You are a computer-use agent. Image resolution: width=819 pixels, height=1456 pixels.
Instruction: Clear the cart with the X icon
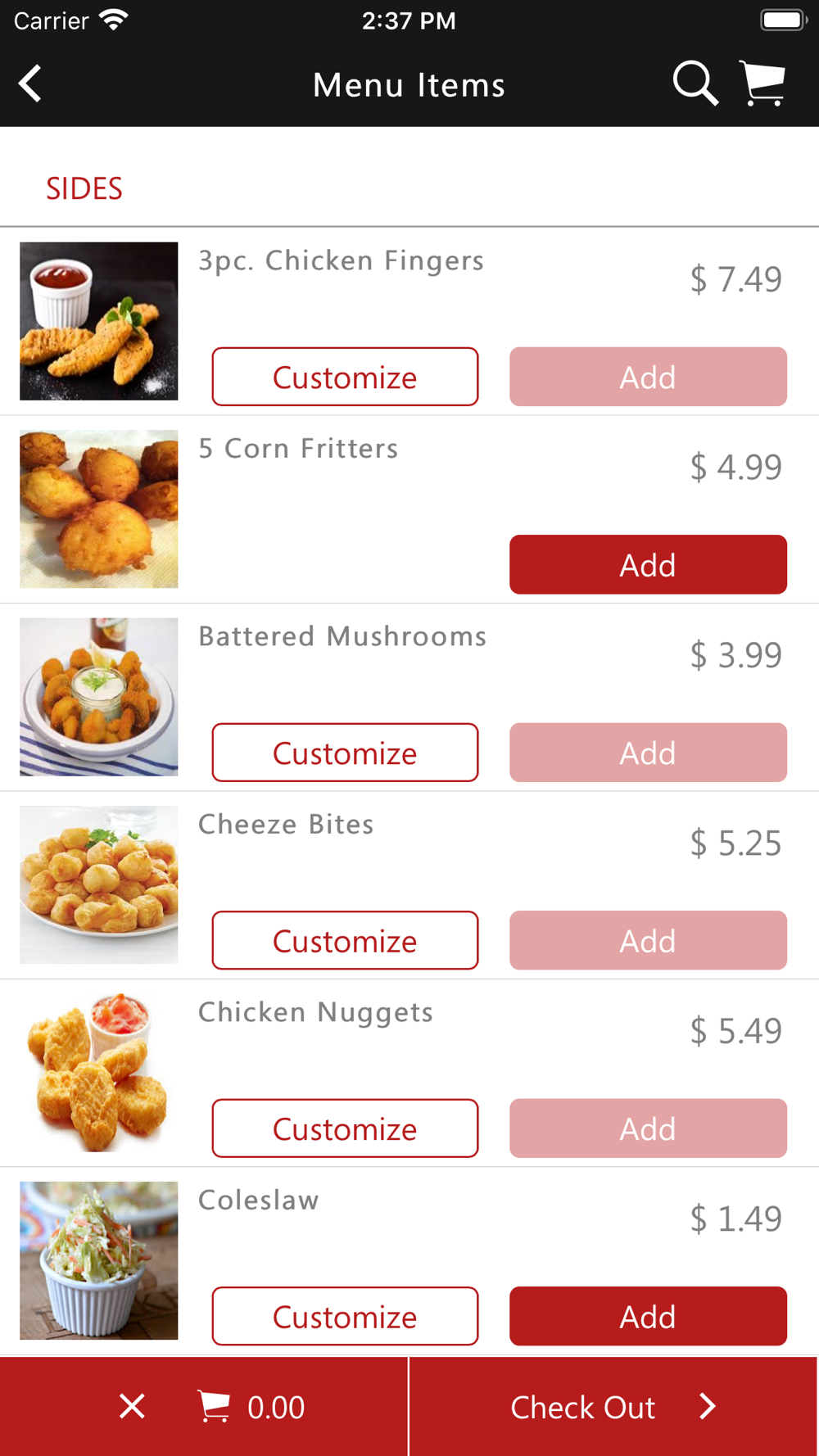(x=132, y=1406)
